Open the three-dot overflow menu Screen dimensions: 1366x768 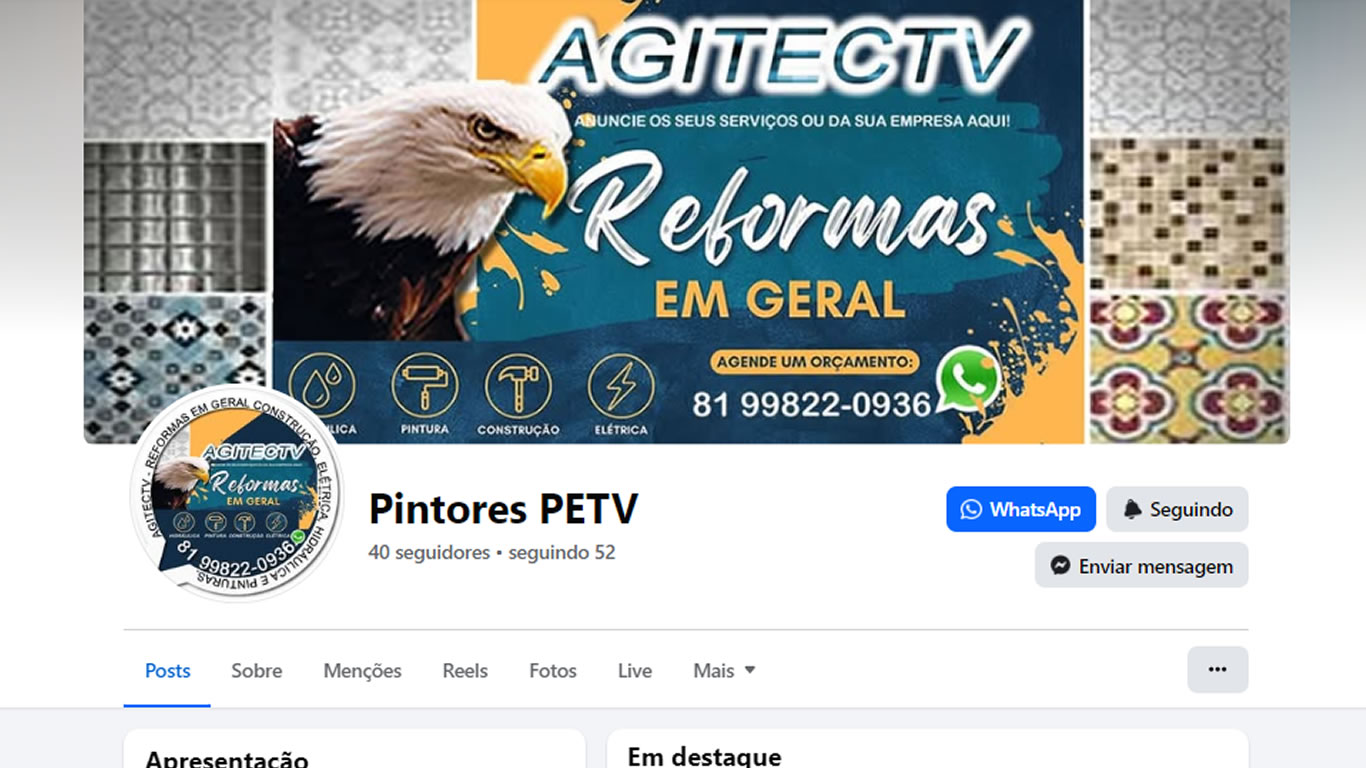(1216, 670)
